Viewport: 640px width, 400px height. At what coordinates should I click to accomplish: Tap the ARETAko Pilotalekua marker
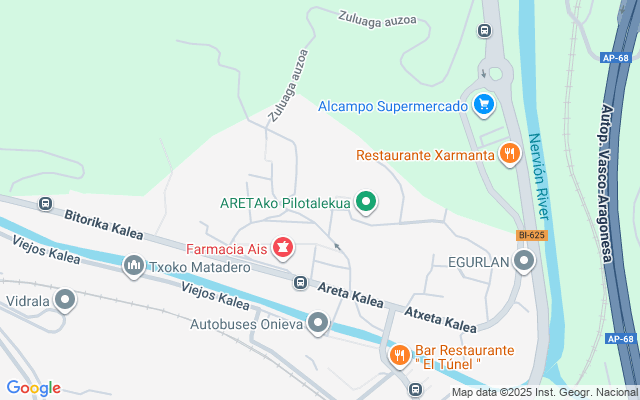click(366, 202)
